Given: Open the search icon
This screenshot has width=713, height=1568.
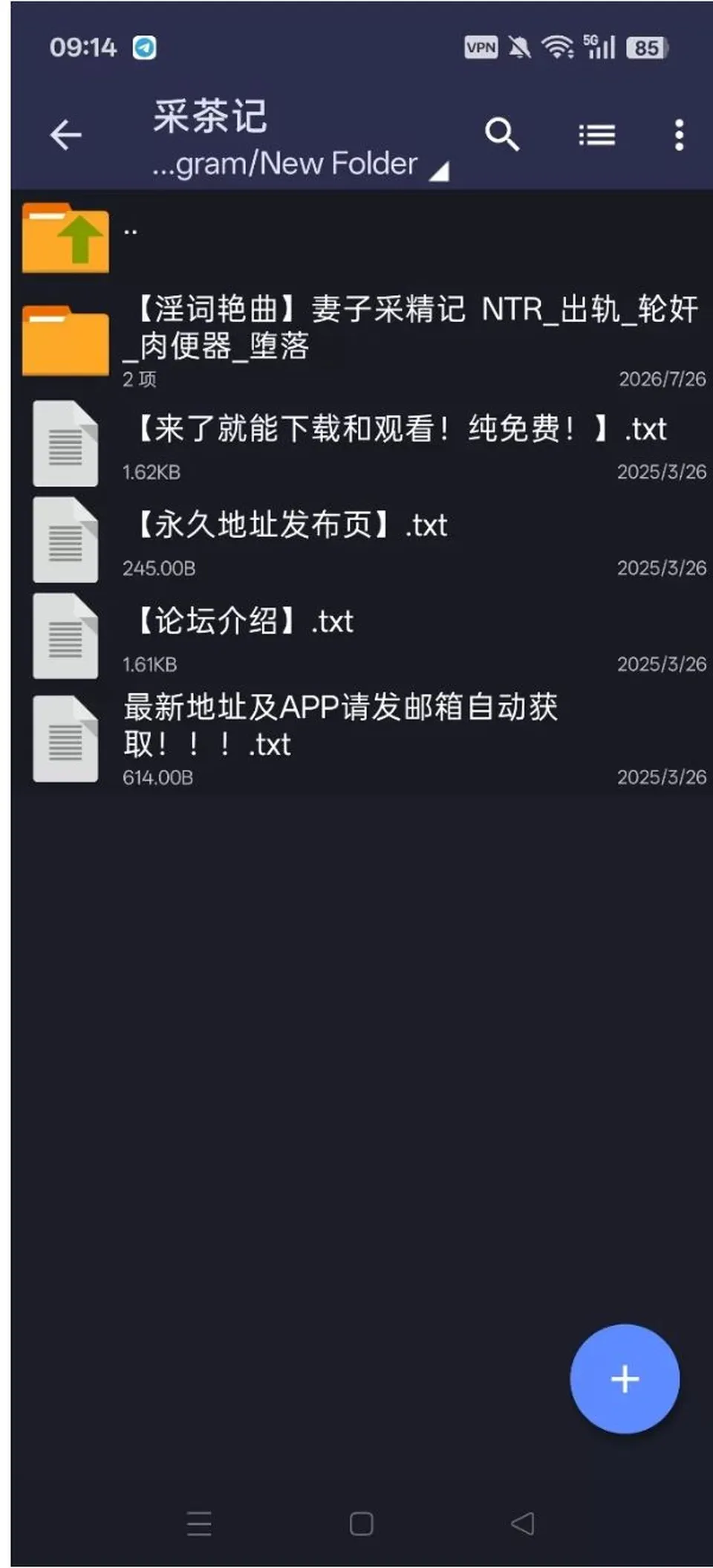Looking at the screenshot, I should pos(502,135).
